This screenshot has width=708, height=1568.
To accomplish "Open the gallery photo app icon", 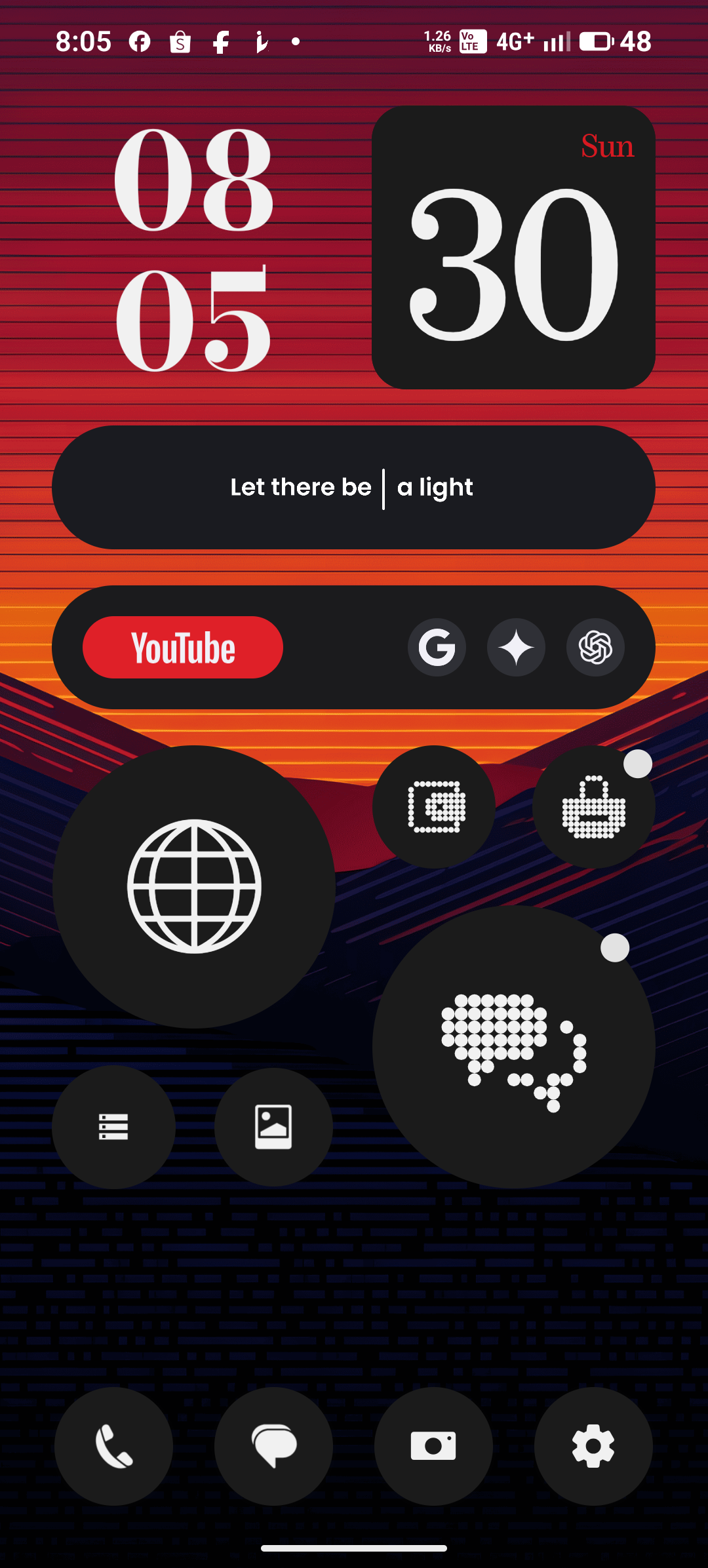I will pos(273,1127).
